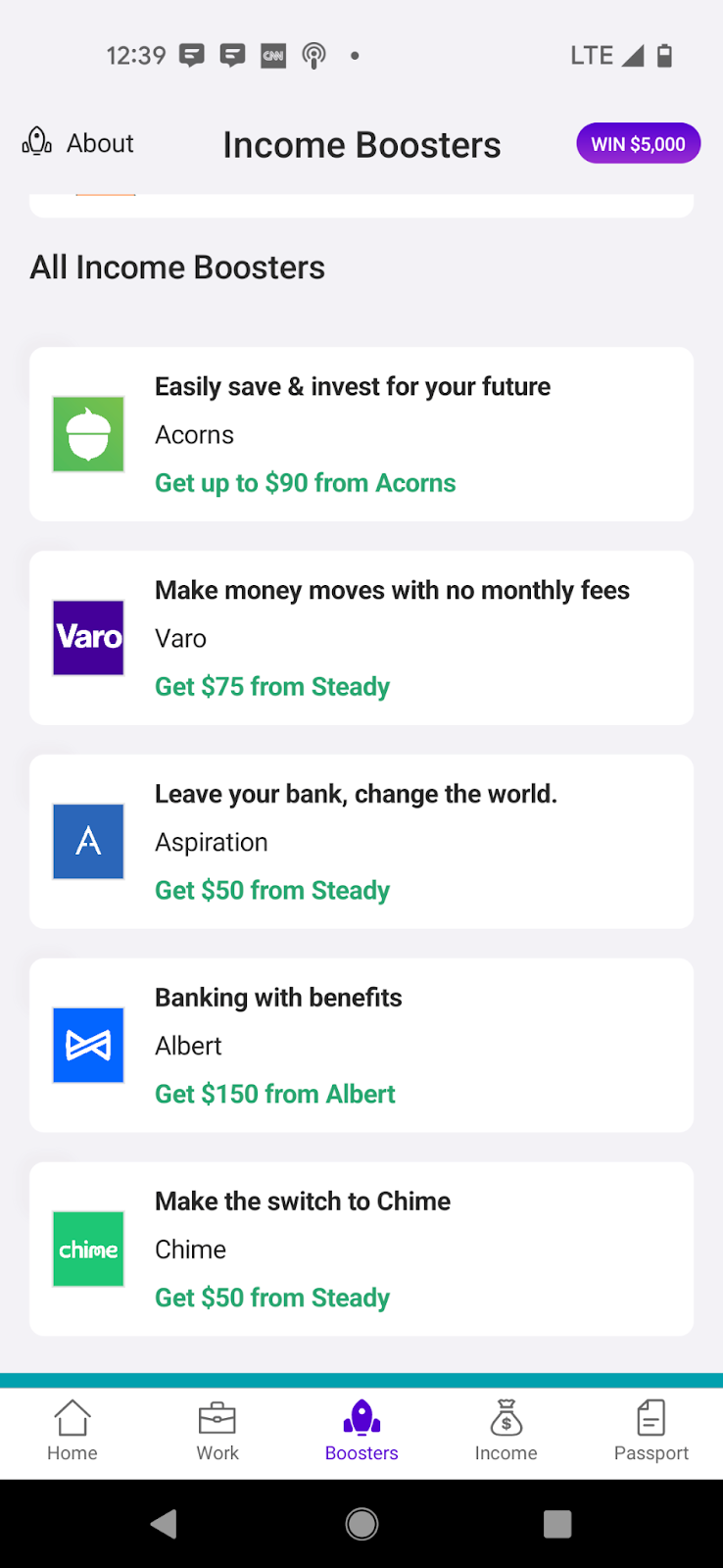Go to the Work tab
723x1568 pixels.
(x=217, y=1430)
